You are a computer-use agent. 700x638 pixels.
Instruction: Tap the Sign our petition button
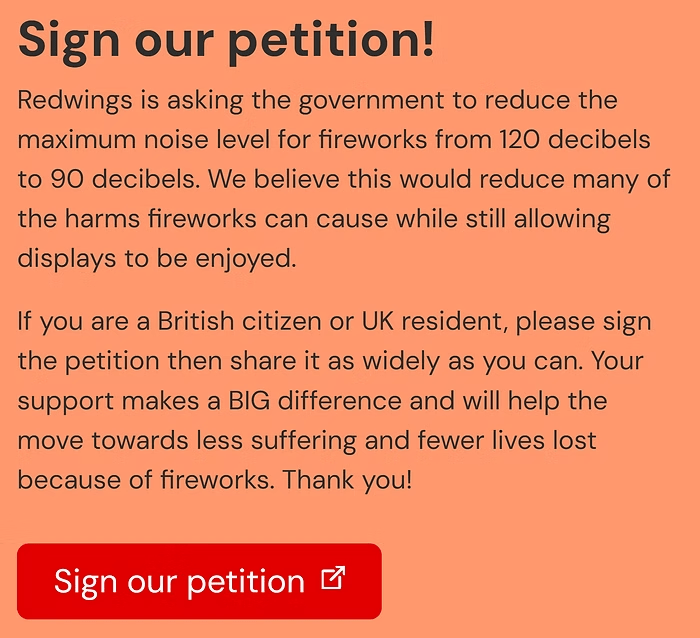point(199,581)
